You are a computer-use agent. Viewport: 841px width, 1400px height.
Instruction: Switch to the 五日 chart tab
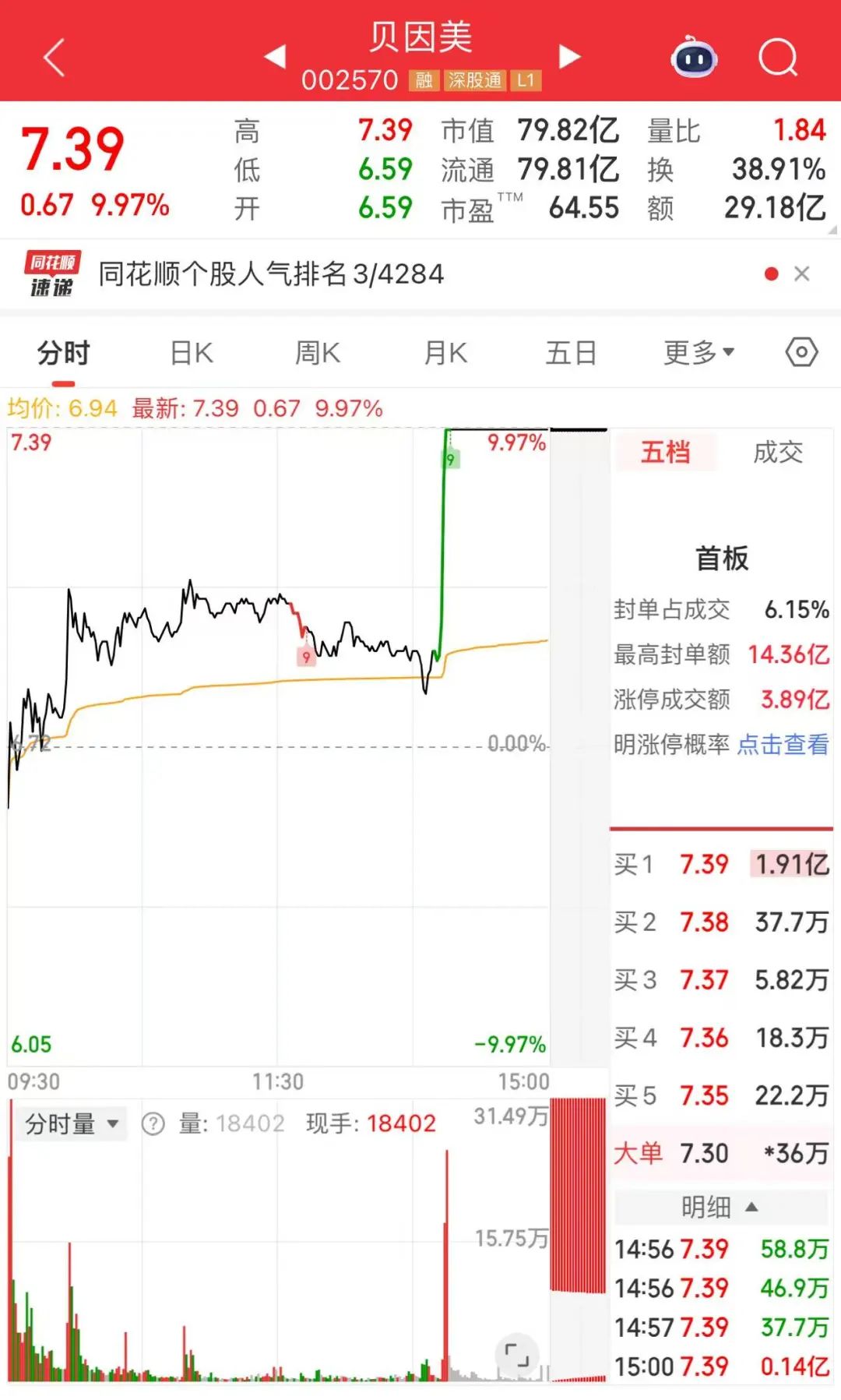tap(571, 353)
